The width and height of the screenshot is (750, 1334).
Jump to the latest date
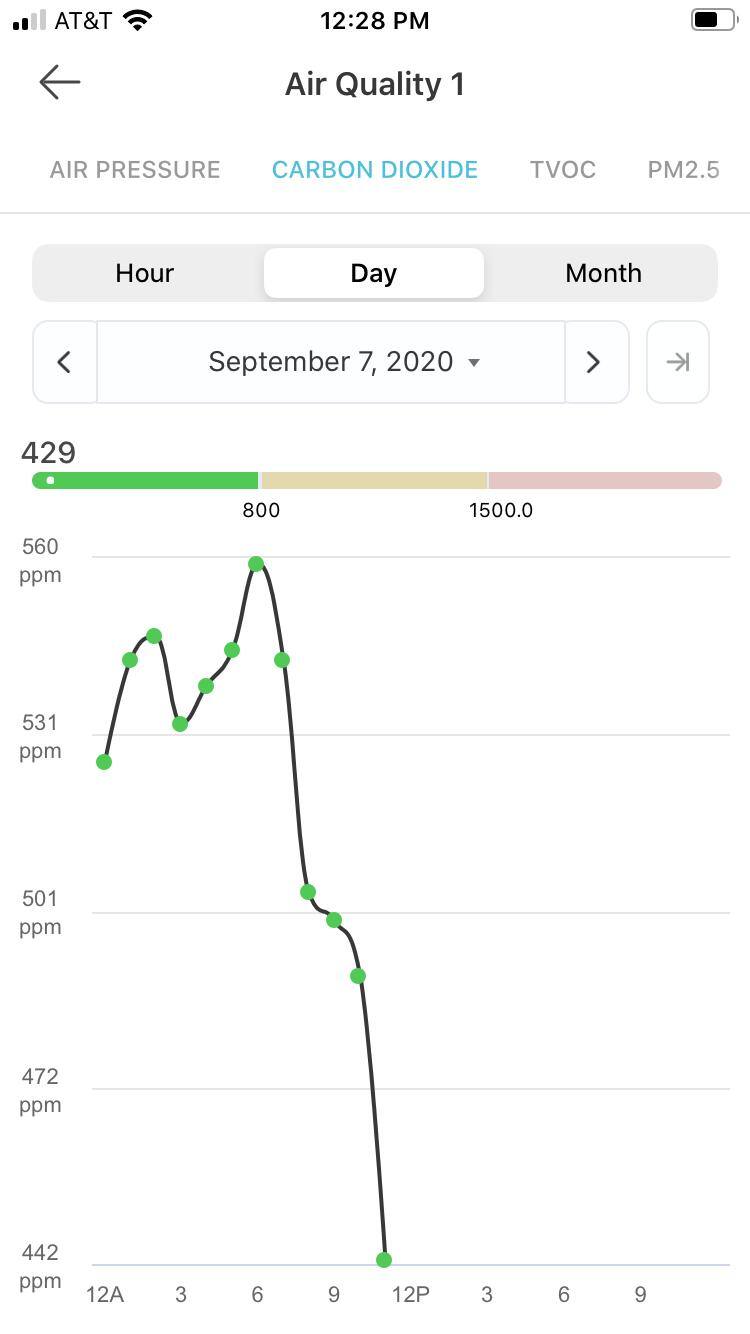click(678, 362)
